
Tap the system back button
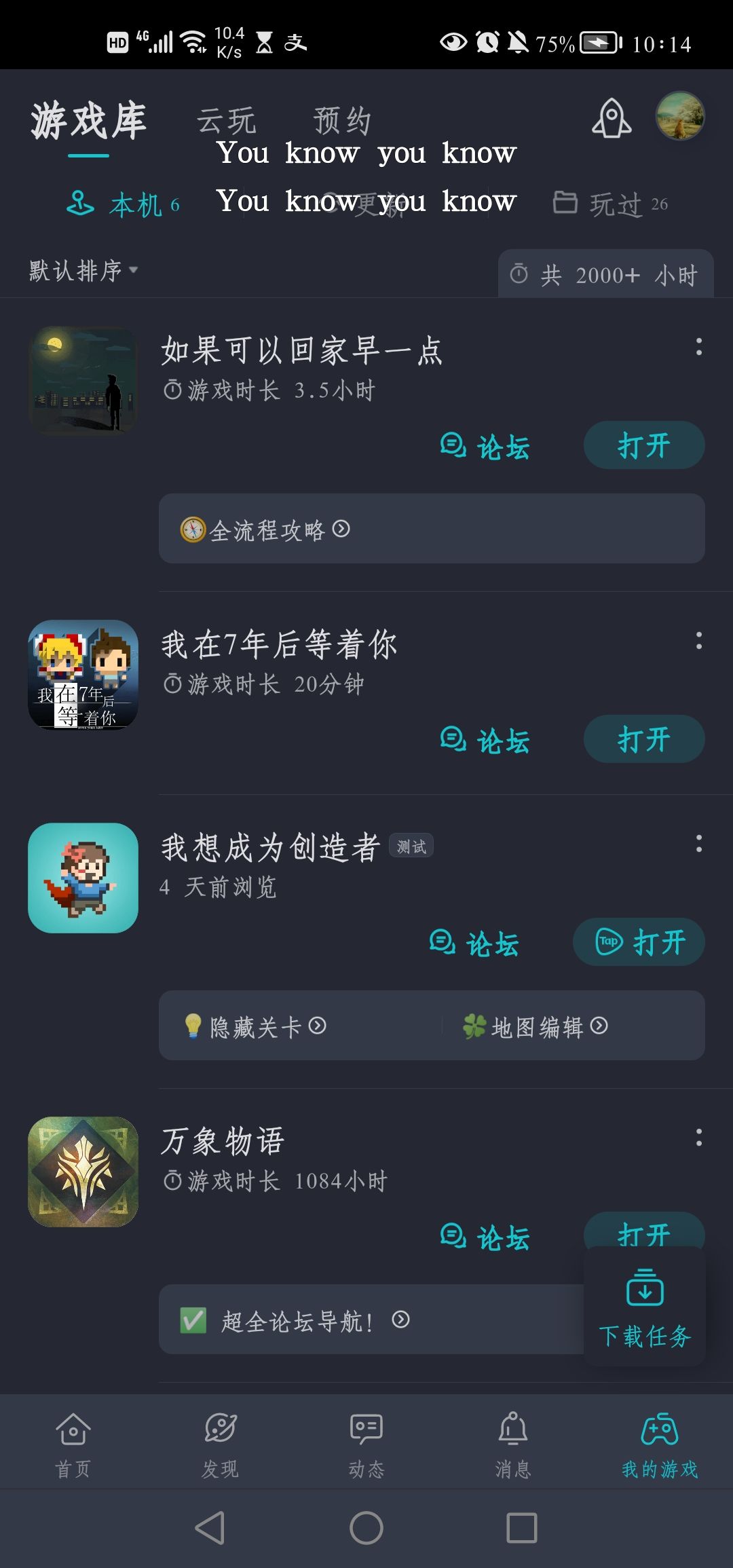(x=210, y=1528)
